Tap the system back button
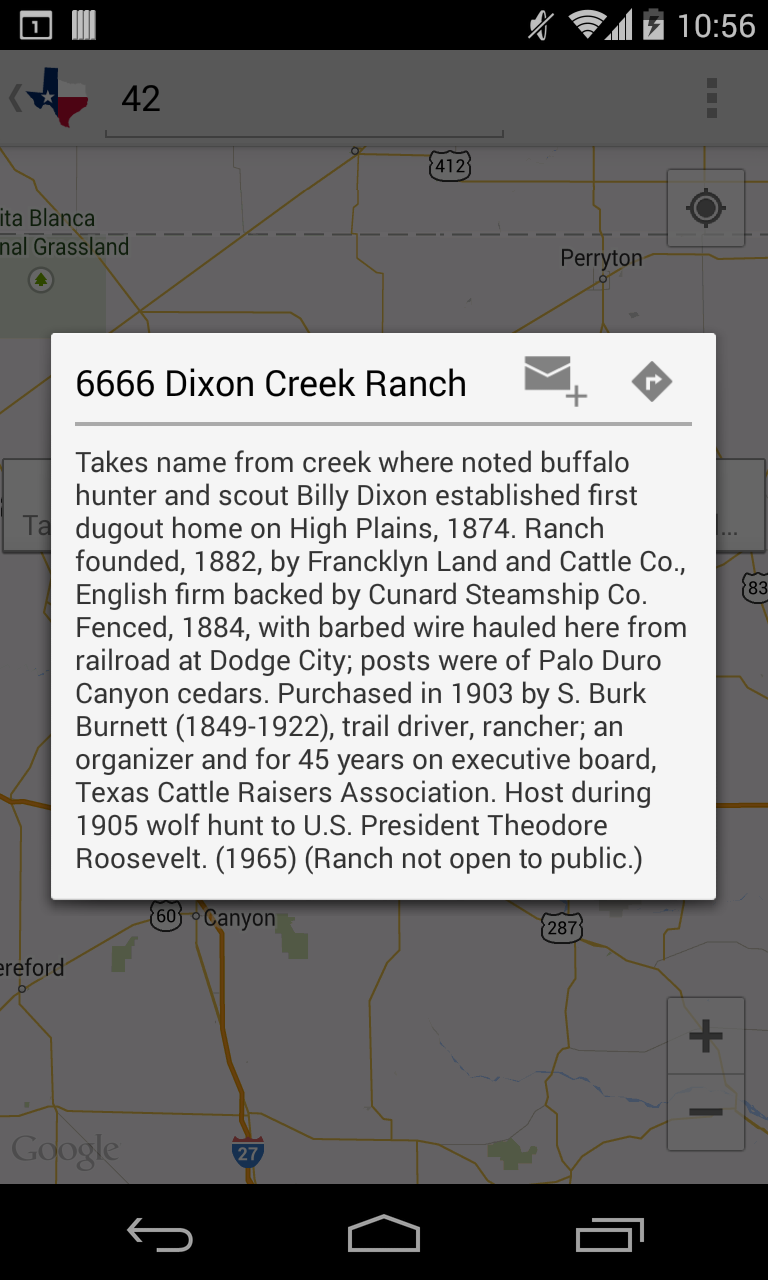This screenshot has width=768, height=1280. [x=160, y=1234]
